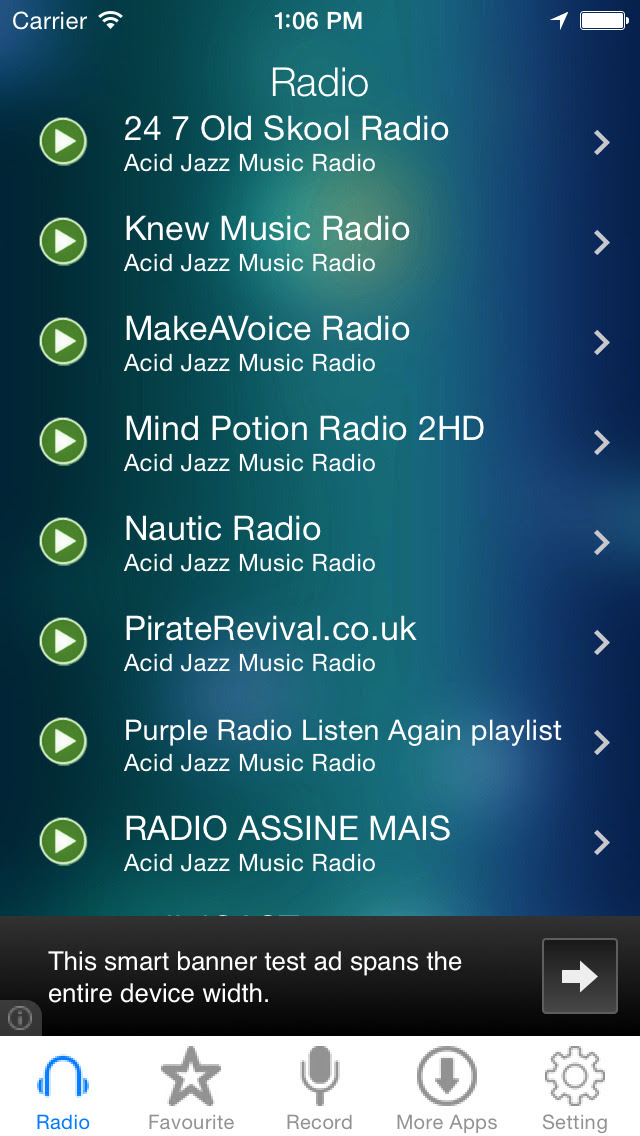Screen dimensions: 640x1136
Task: Open Purple Radio Listen Again playlist
Action: (342, 742)
